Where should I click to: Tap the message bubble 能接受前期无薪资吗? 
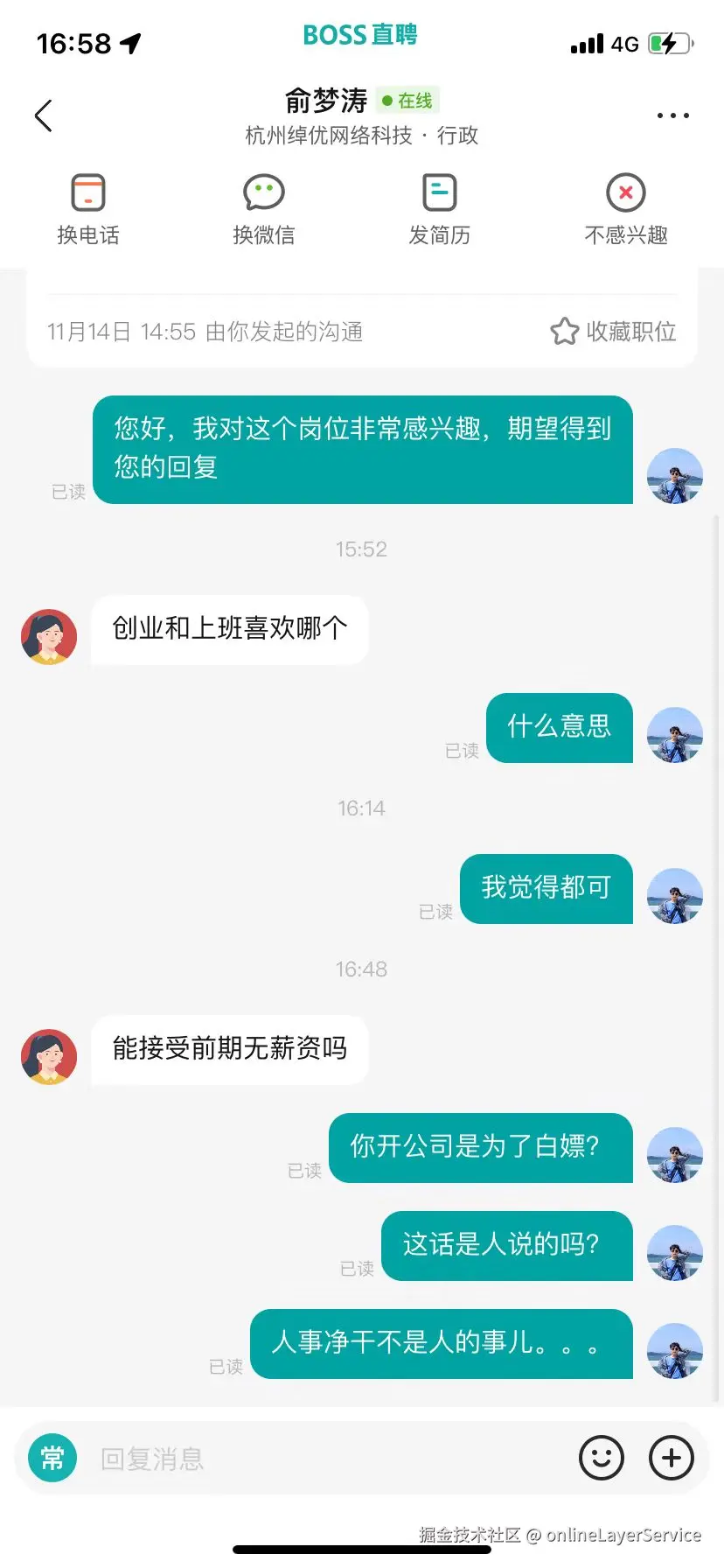229,1049
